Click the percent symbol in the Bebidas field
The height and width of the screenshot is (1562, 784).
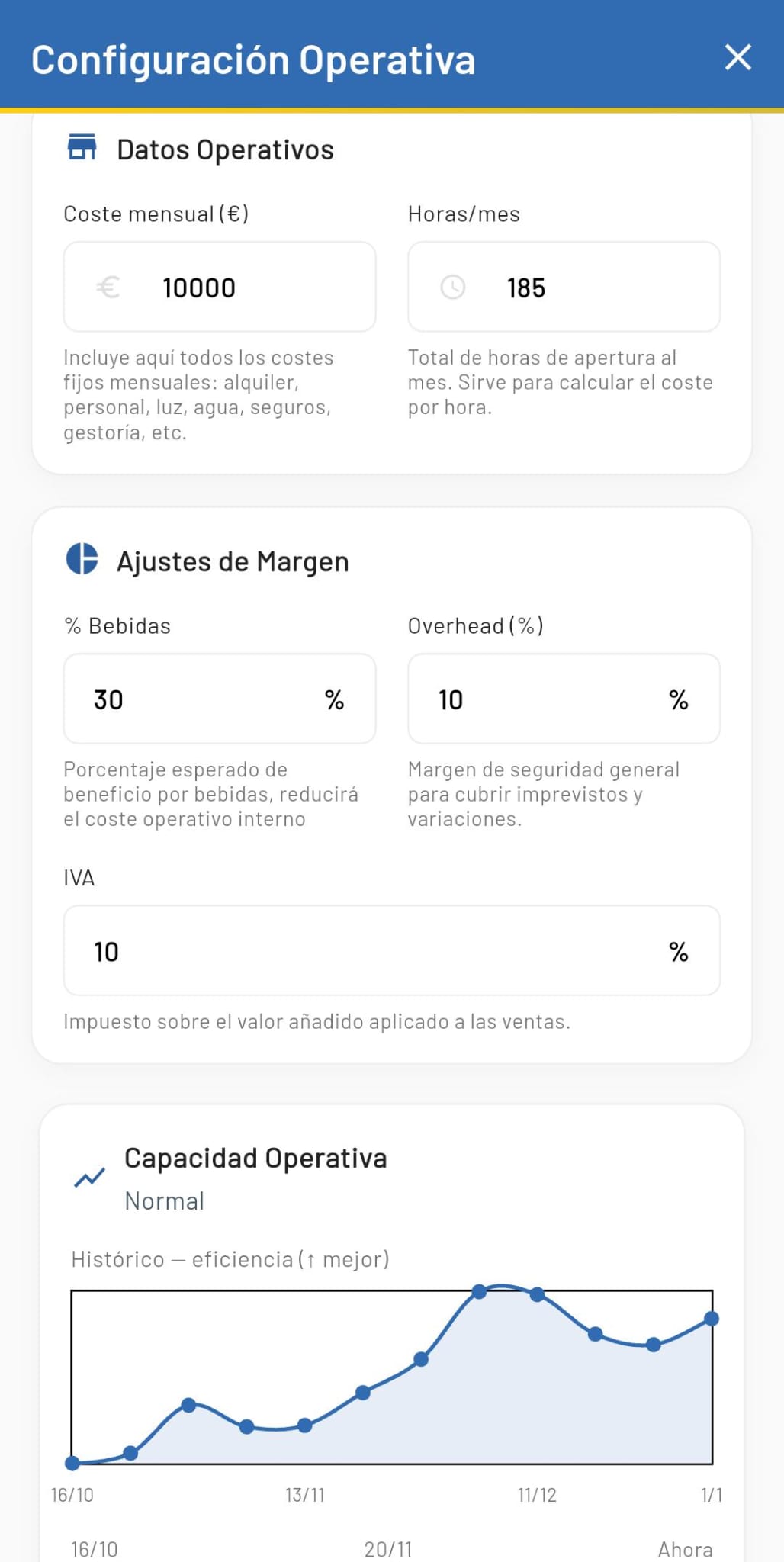click(x=333, y=699)
